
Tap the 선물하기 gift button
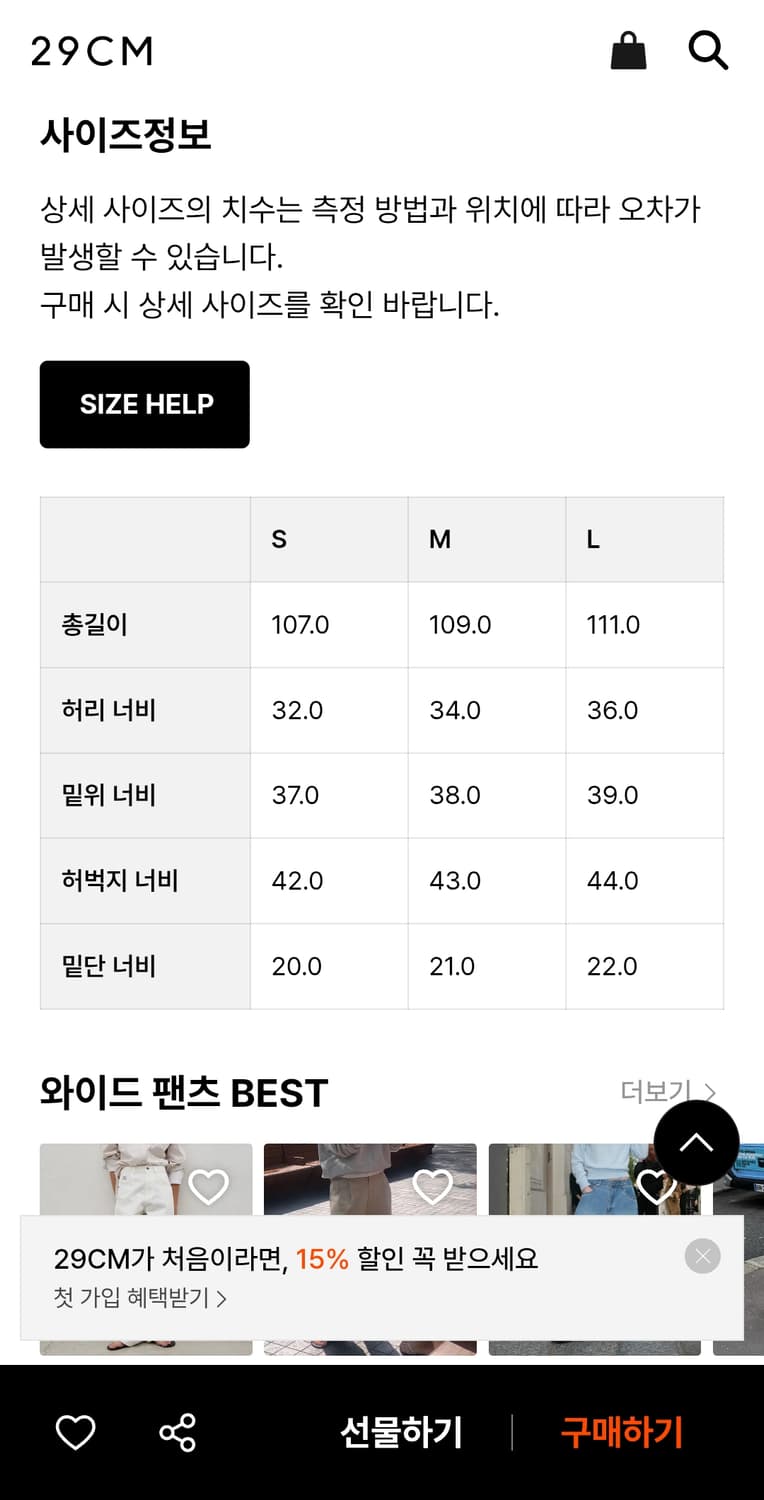[401, 1432]
